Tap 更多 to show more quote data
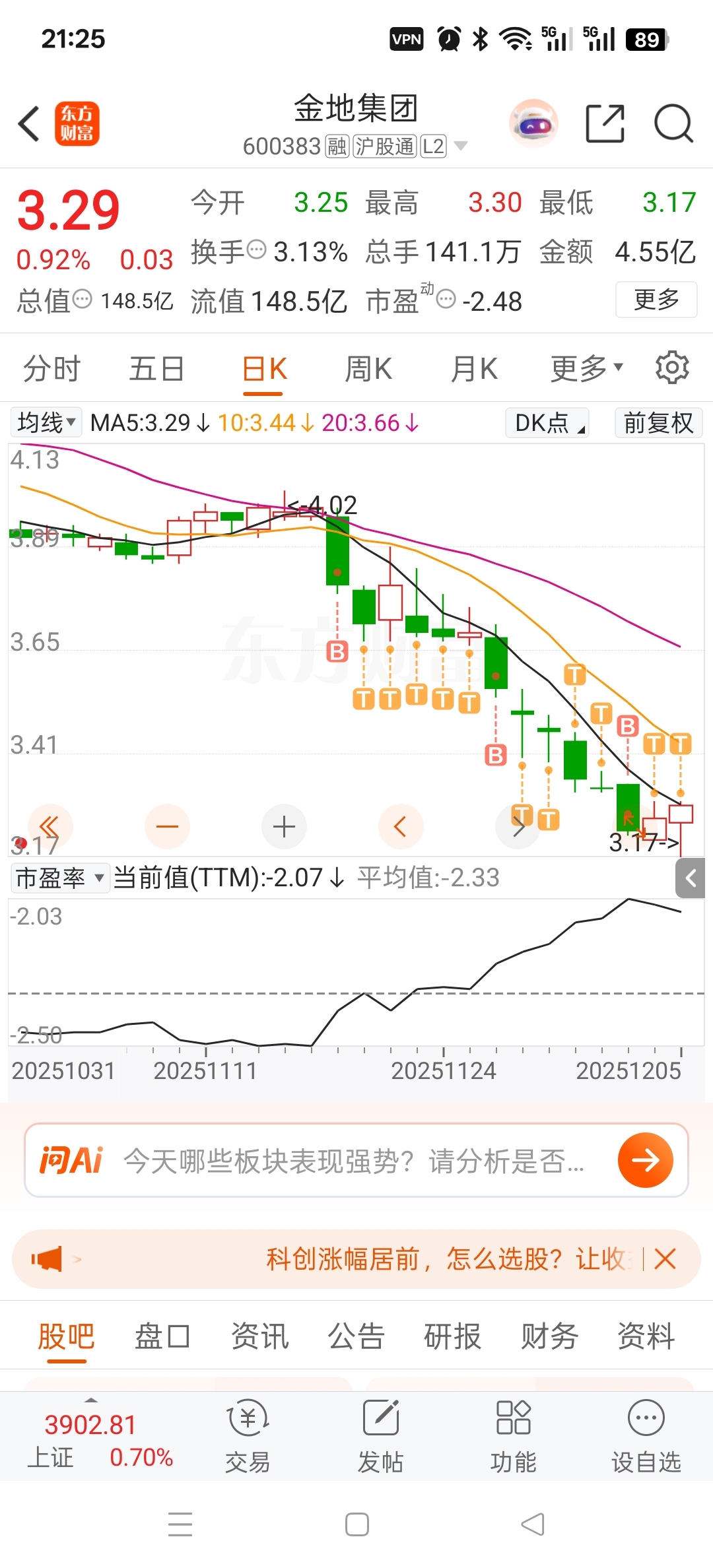 pyautogui.click(x=656, y=300)
